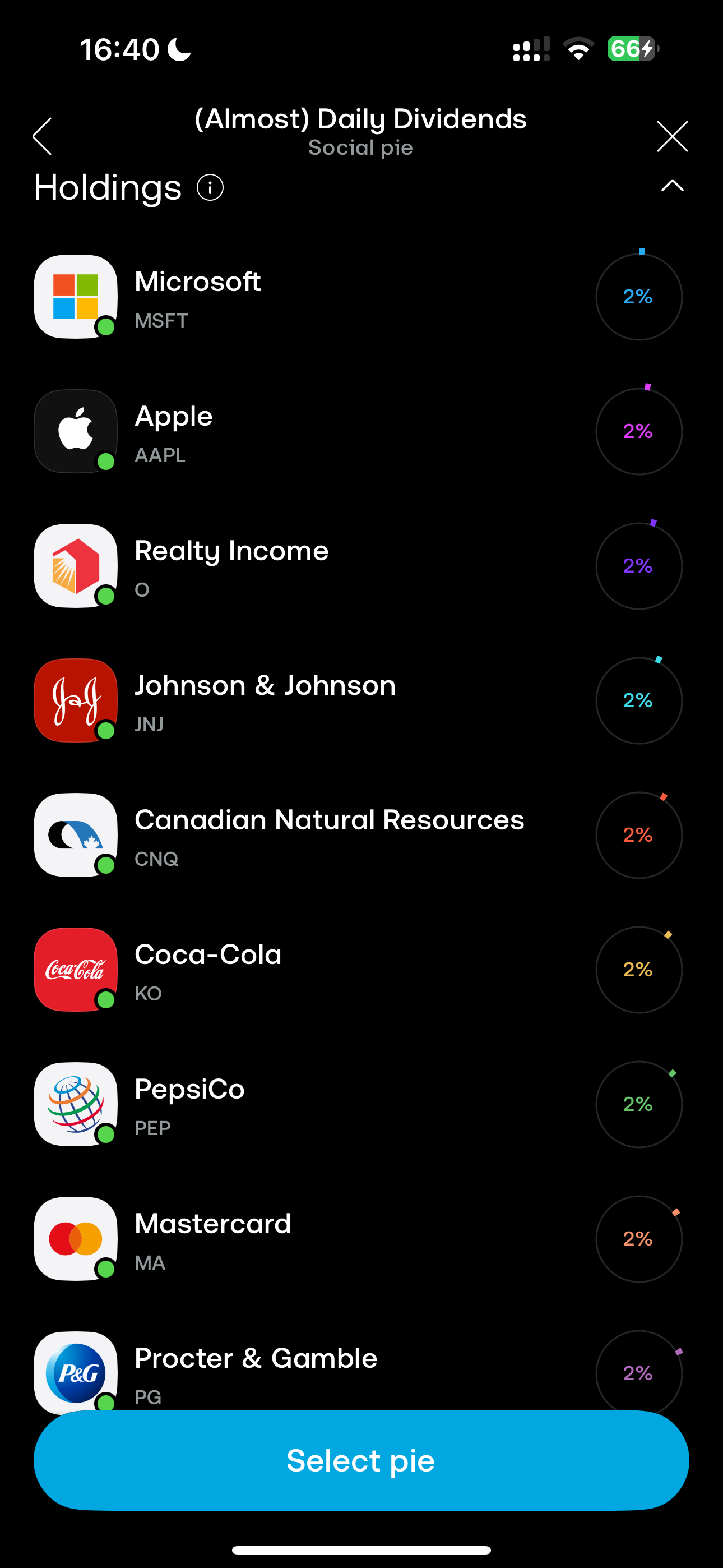723x1568 pixels.
Task: View Canadian Natural Resources details
Action: coord(361,834)
